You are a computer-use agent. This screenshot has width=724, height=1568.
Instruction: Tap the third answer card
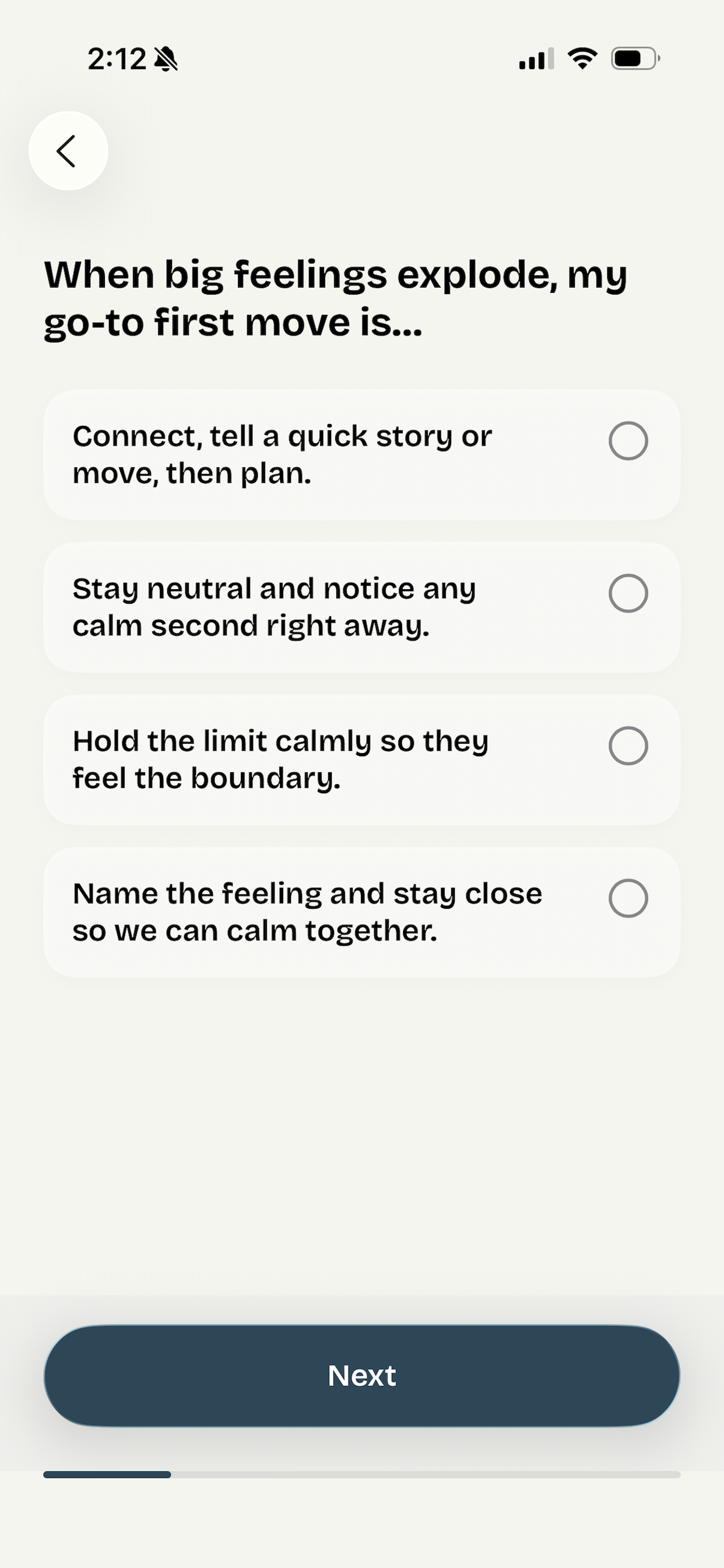pyautogui.click(x=361, y=759)
